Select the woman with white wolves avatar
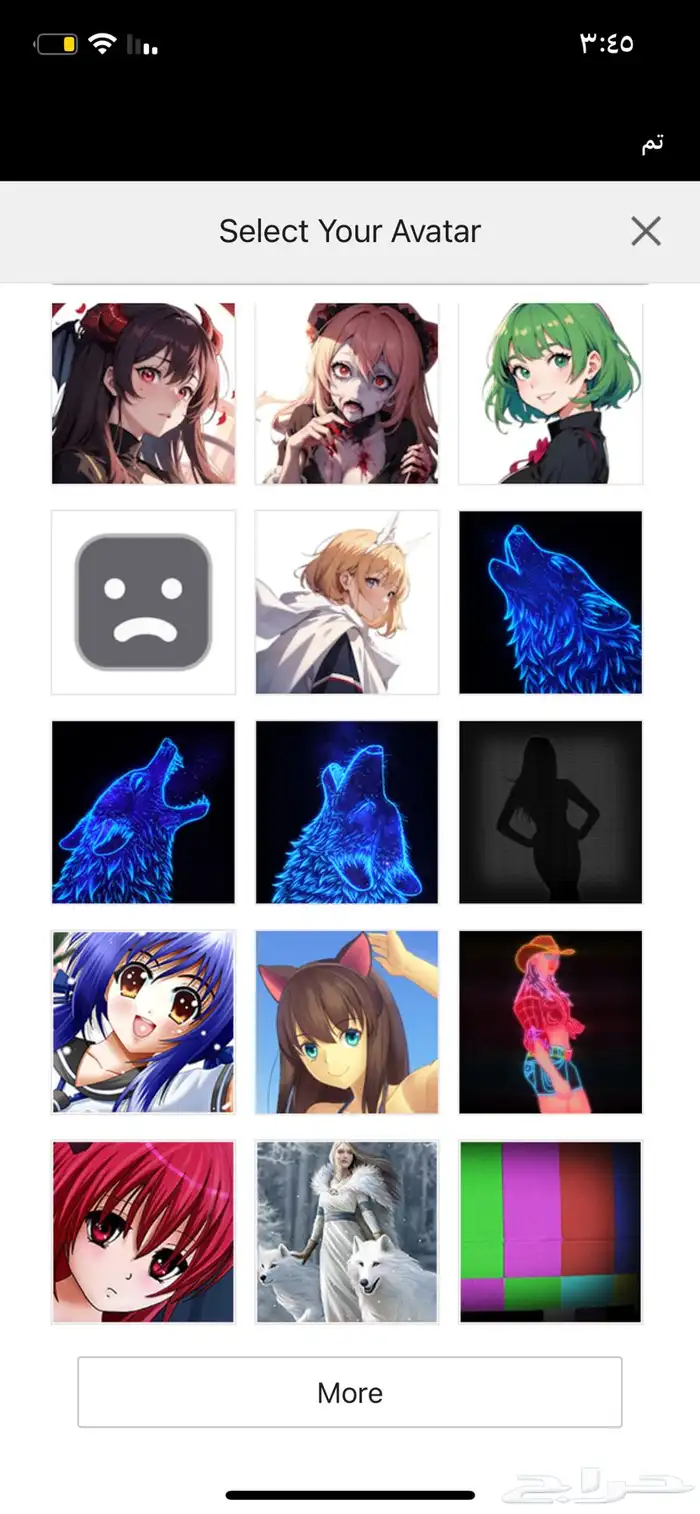 (x=347, y=1232)
